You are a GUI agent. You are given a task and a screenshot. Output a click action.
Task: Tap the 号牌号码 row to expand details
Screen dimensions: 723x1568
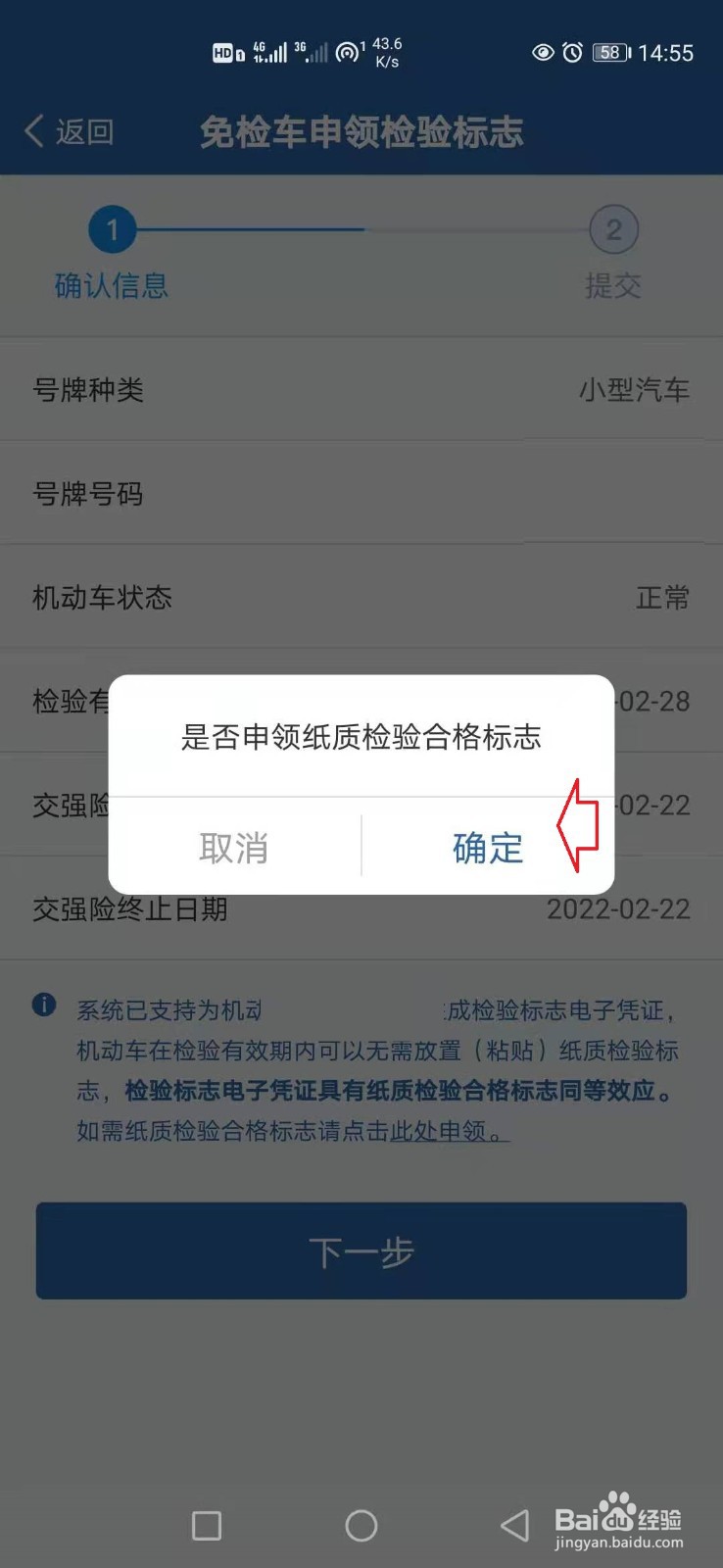361,494
